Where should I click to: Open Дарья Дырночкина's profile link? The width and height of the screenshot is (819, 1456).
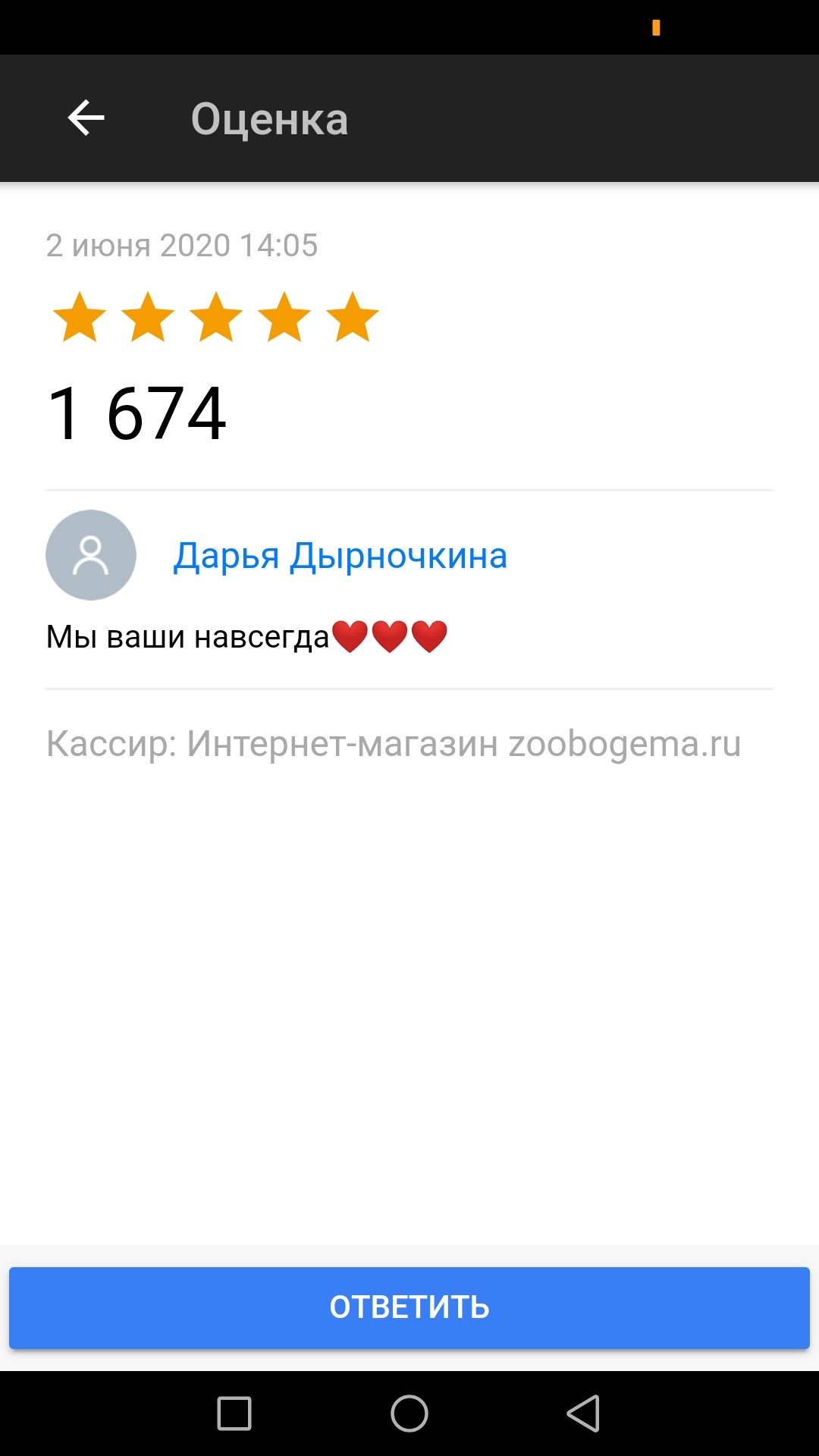pos(340,556)
